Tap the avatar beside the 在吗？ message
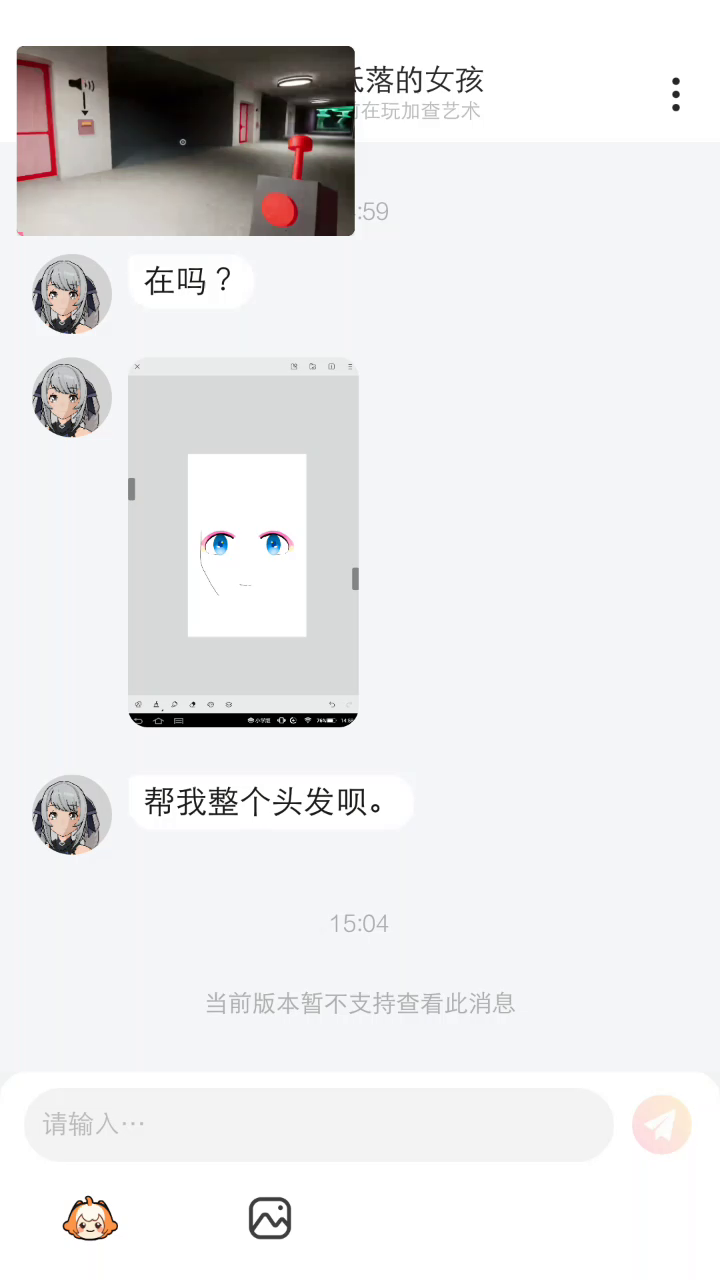 pos(72,293)
